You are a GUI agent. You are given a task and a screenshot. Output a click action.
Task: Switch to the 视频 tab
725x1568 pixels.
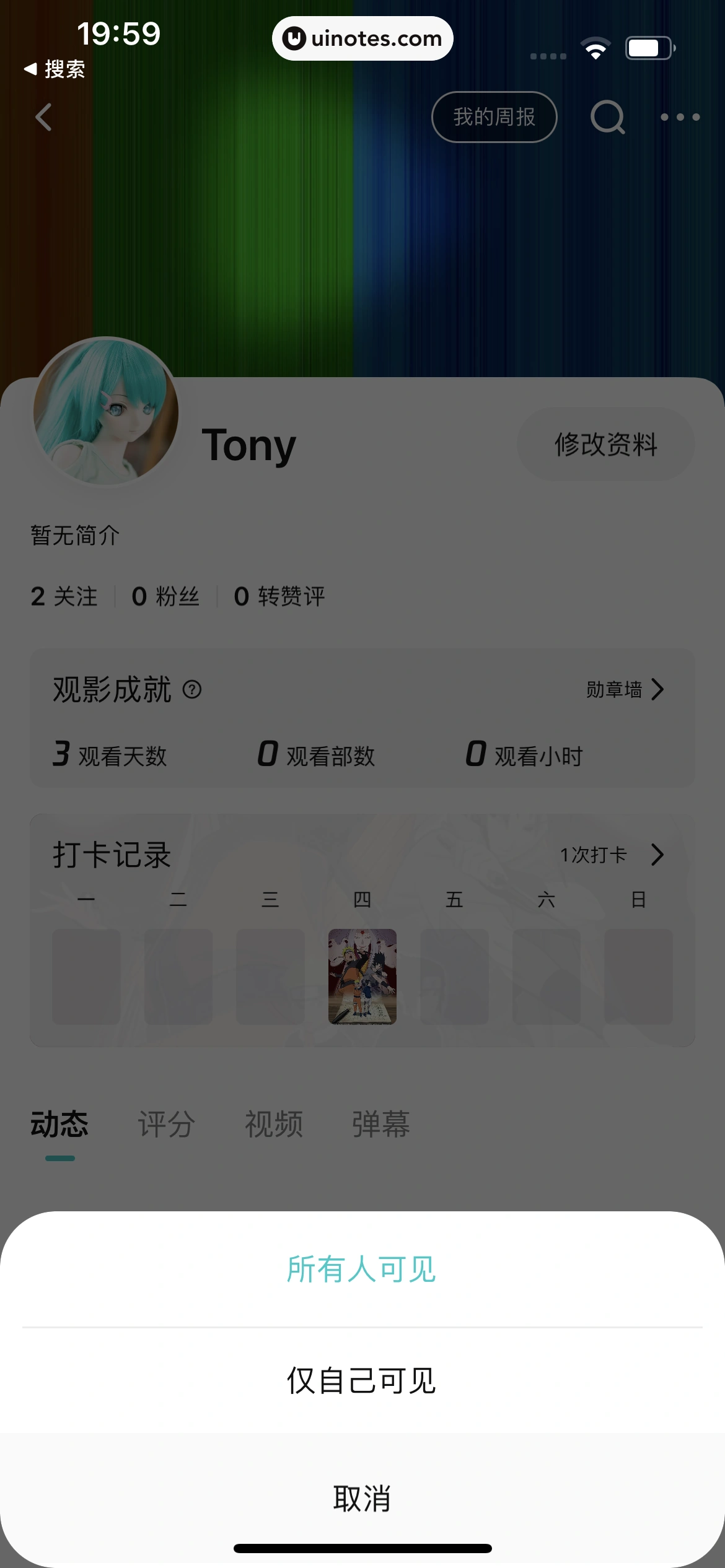pos(273,1124)
